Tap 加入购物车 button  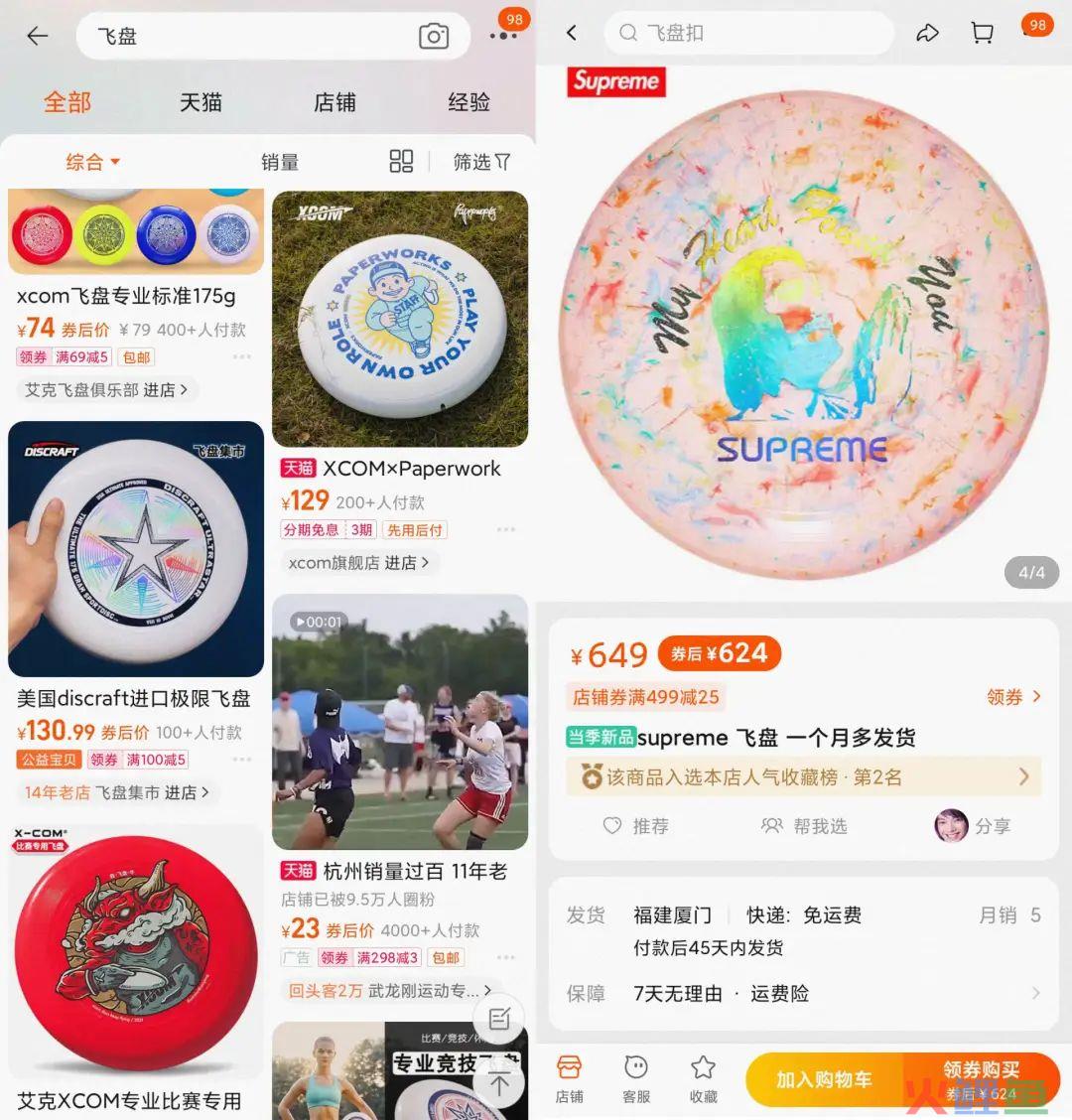tap(824, 1079)
